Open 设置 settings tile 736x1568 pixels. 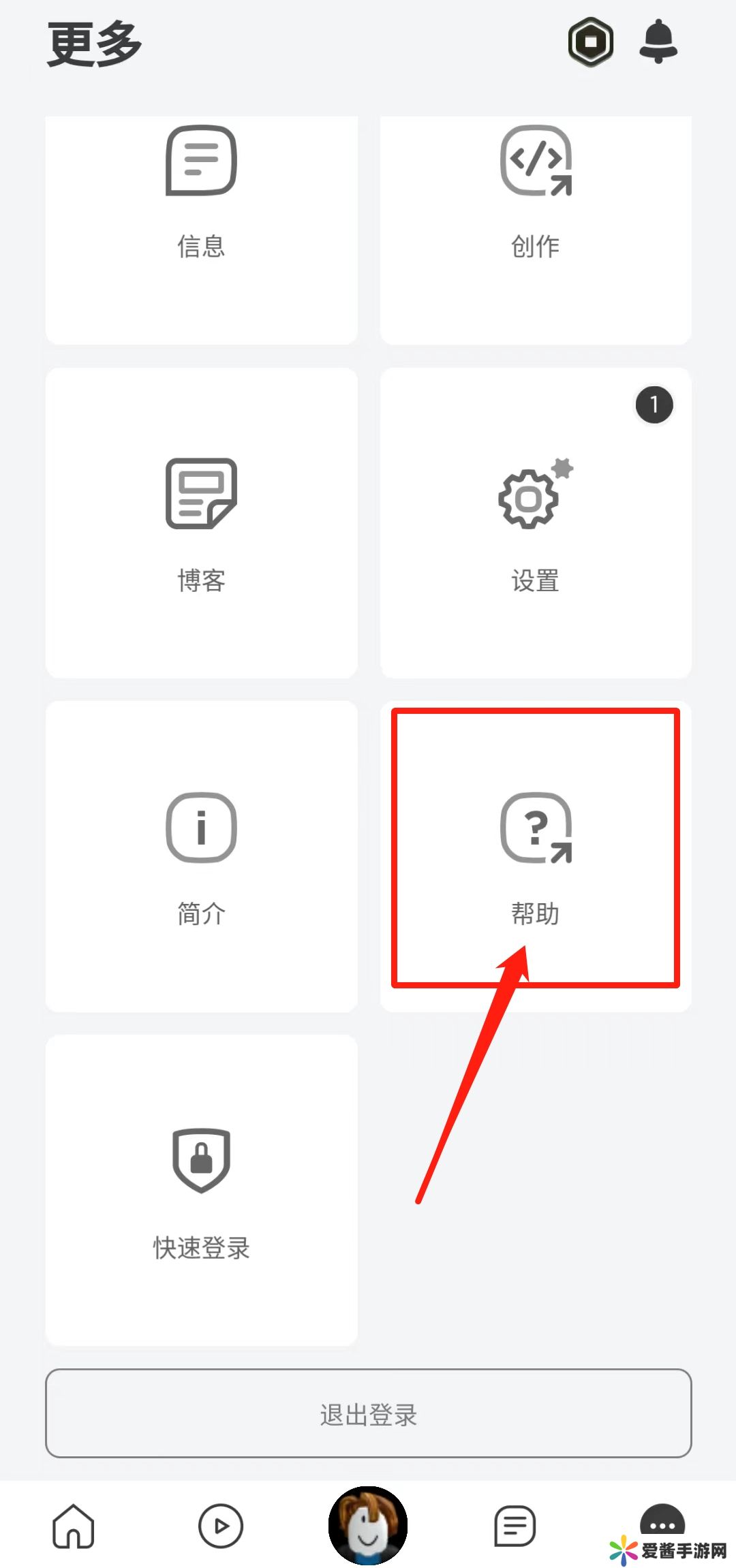click(536, 523)
